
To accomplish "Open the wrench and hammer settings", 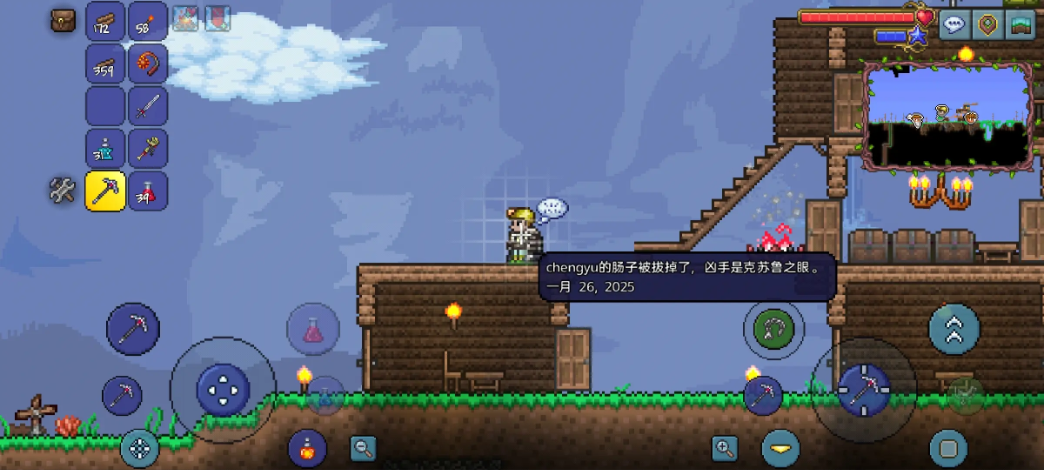I will click(63, 190).
